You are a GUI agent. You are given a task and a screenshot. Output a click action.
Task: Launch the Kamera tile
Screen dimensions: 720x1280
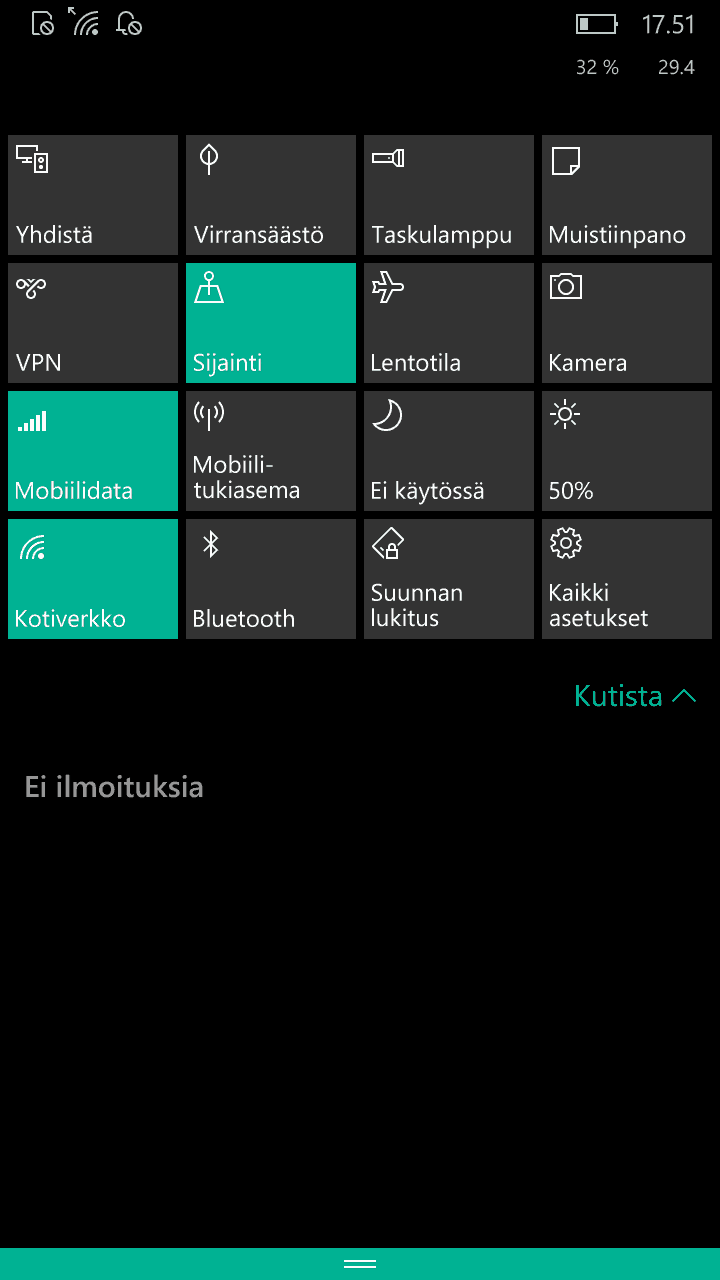[x=627, y=323]
